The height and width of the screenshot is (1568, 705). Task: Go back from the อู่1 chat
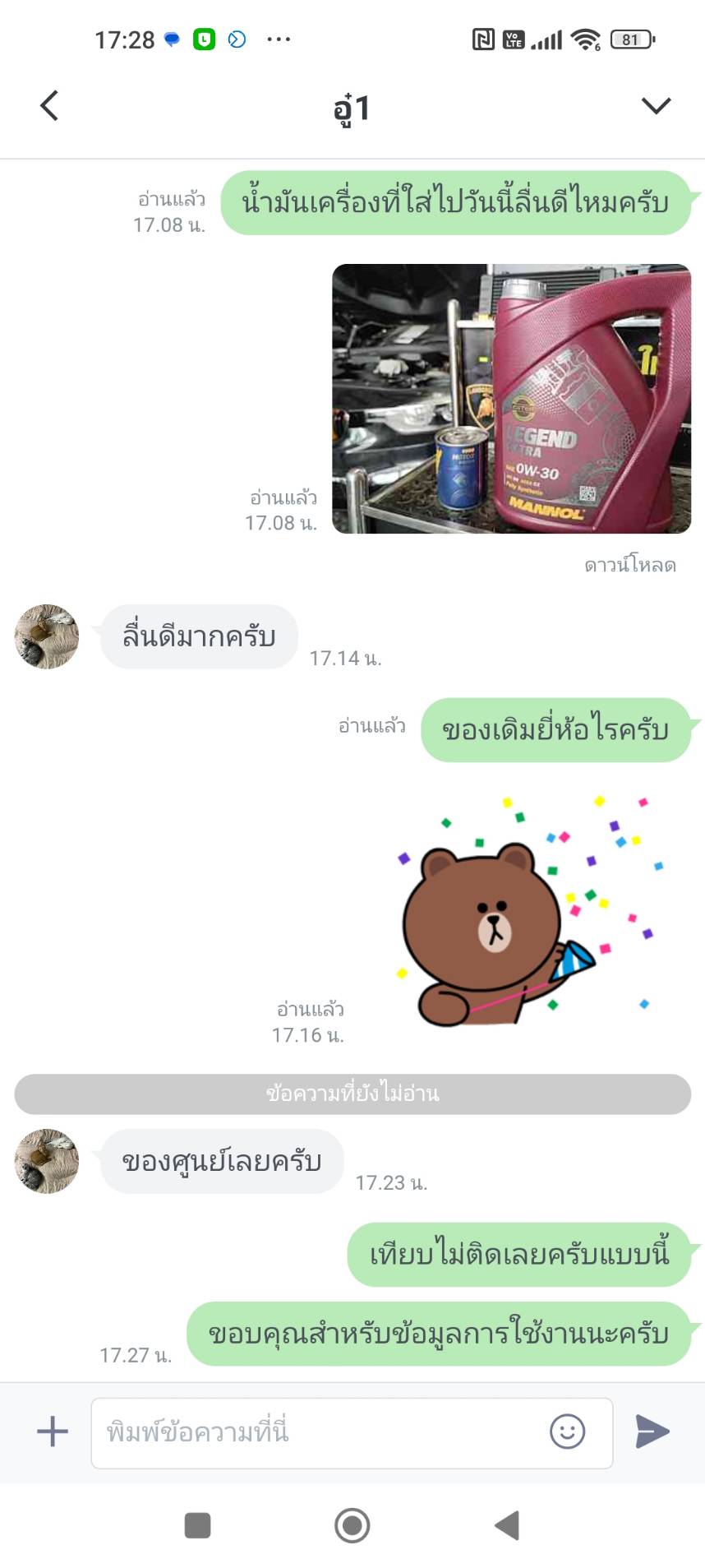point(49,106)
